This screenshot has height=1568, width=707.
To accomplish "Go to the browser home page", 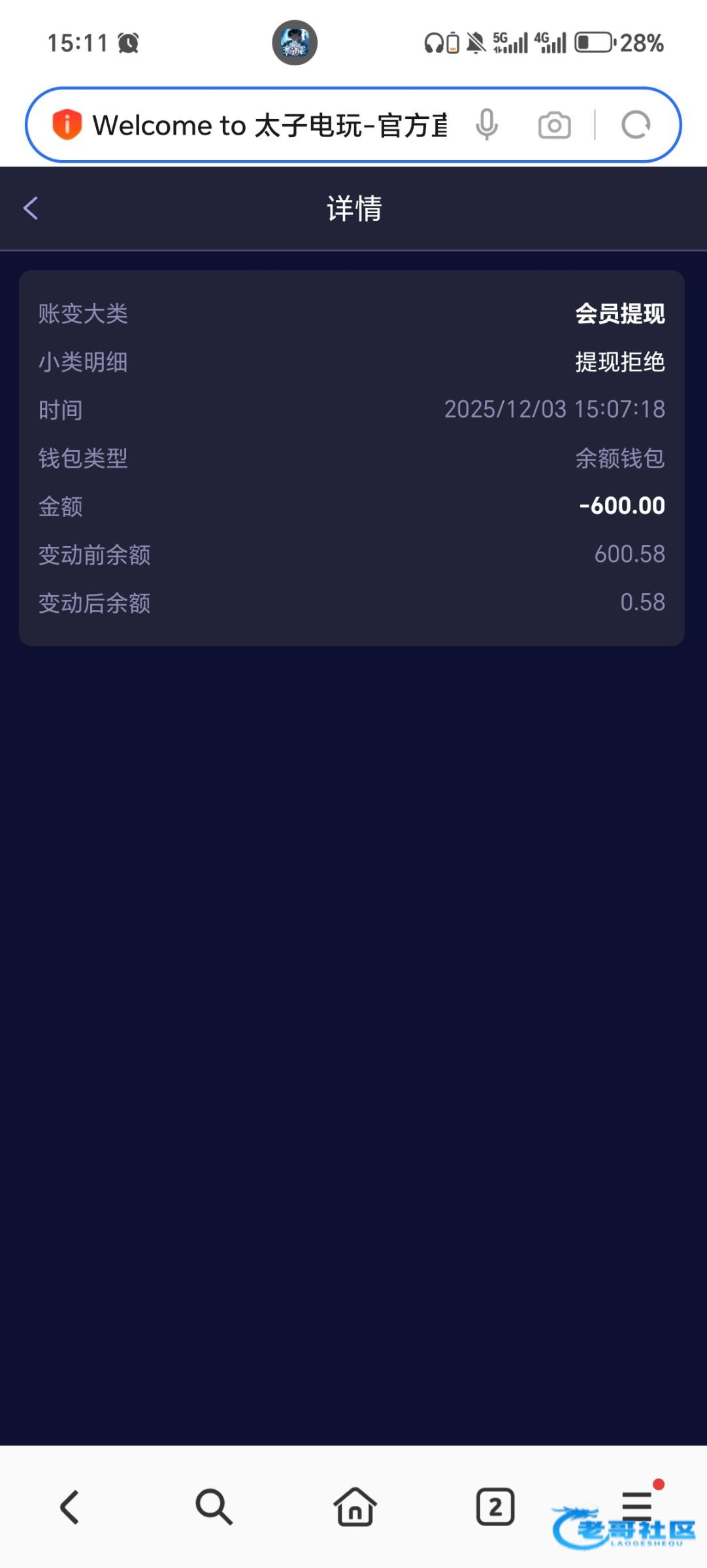I will (355, 1507).
